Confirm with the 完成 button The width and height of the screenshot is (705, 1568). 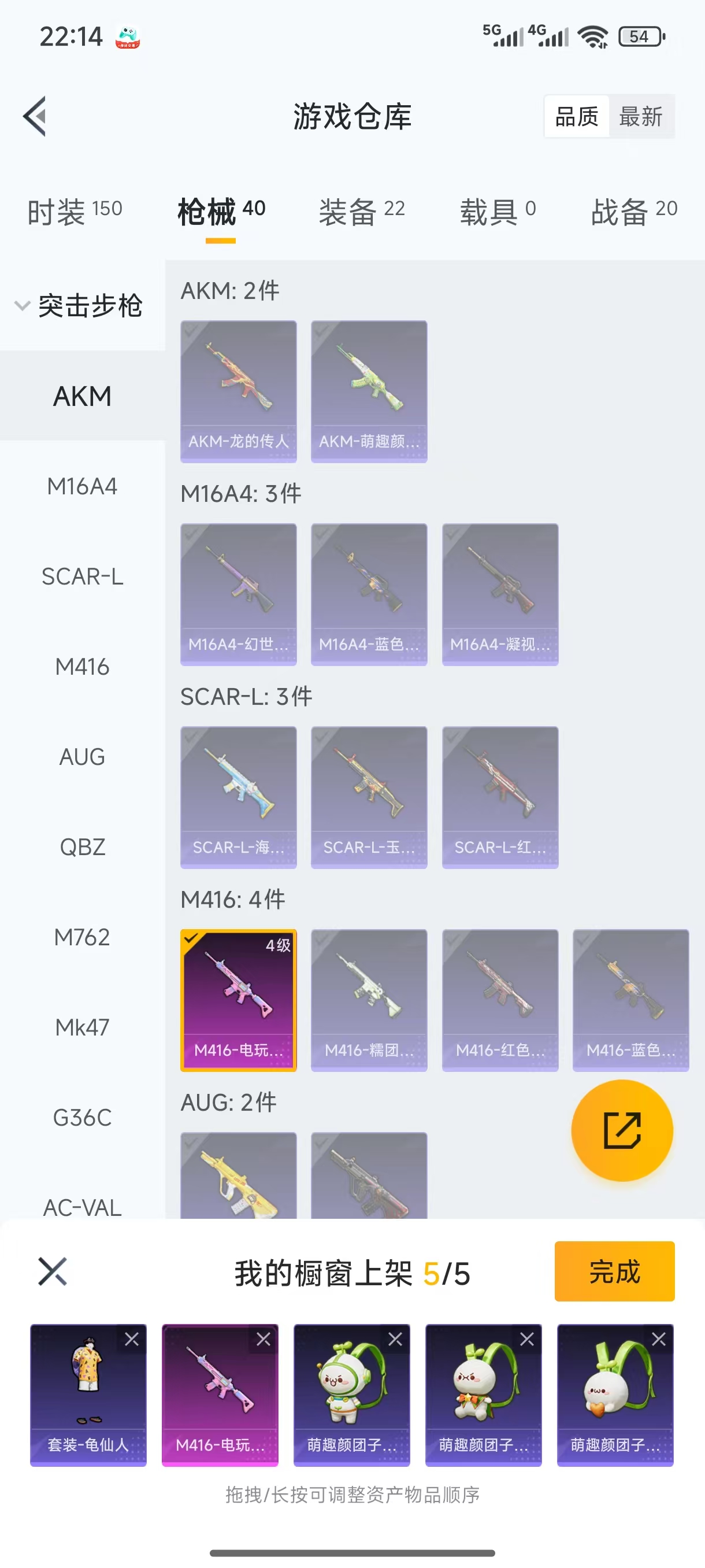(614, 1271)
